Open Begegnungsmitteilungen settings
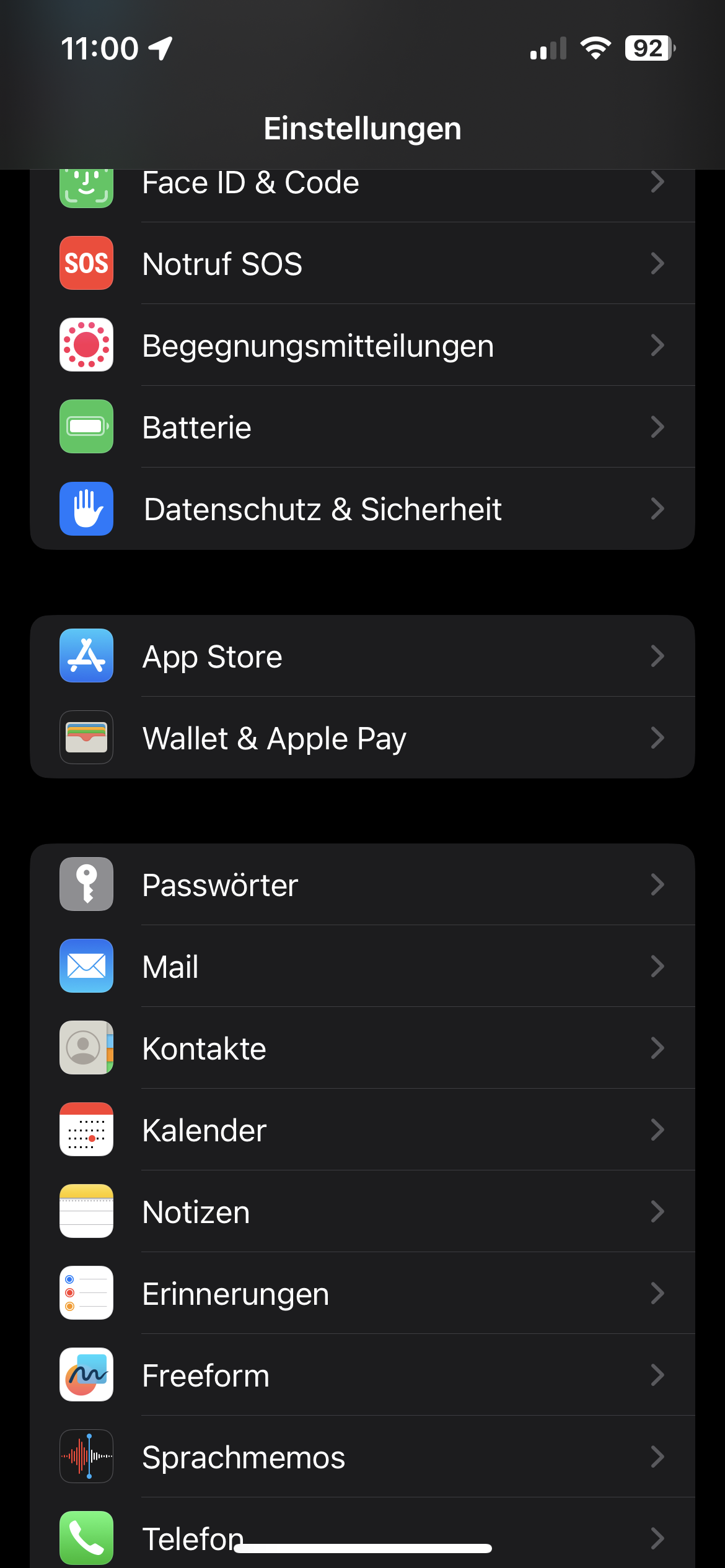 coord(362,346)
